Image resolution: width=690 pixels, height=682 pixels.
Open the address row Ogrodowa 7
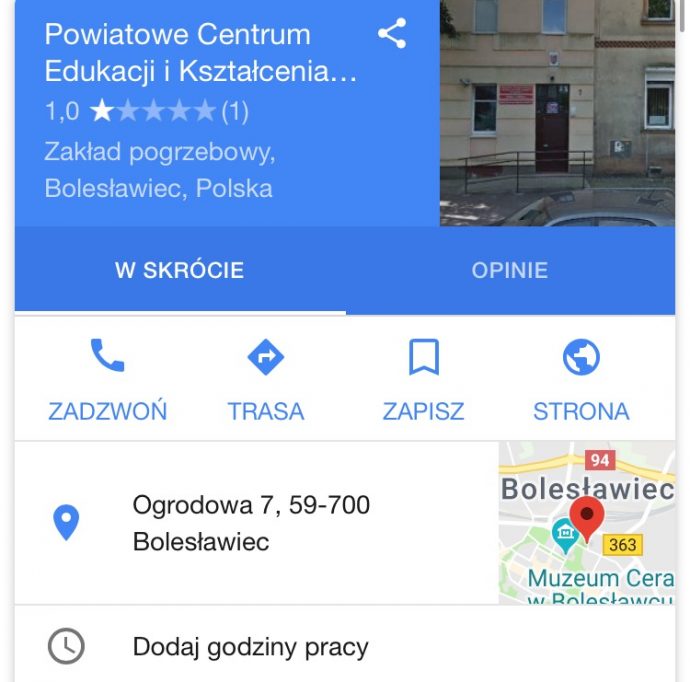click(x=250, y=523)
